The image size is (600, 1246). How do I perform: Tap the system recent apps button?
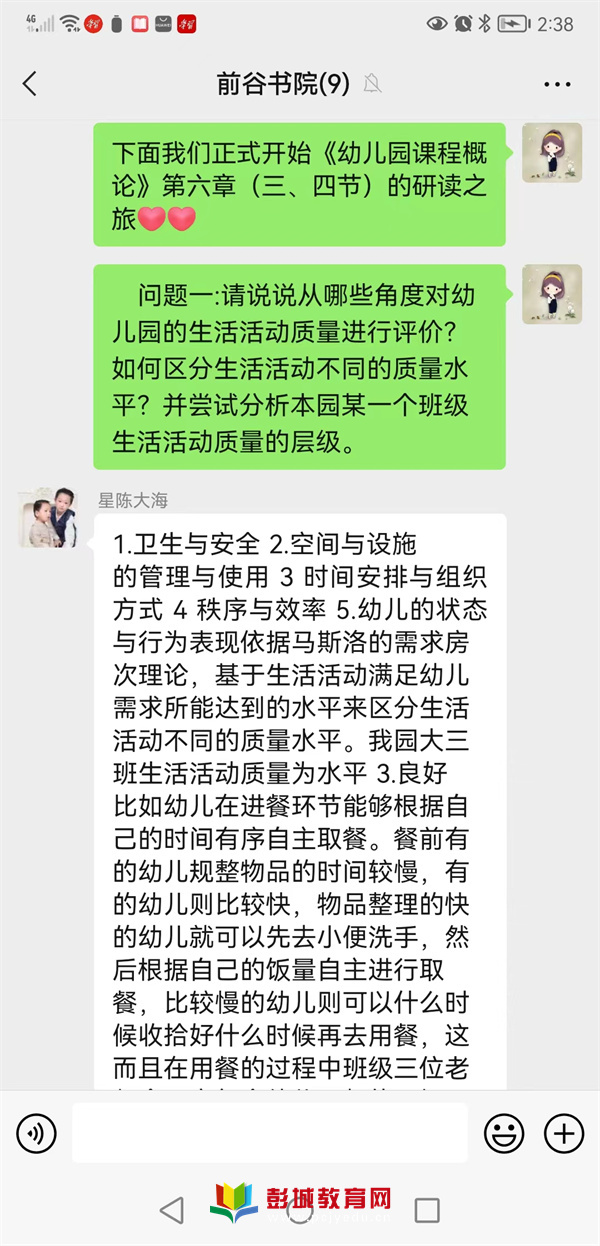pos(427,1210)
